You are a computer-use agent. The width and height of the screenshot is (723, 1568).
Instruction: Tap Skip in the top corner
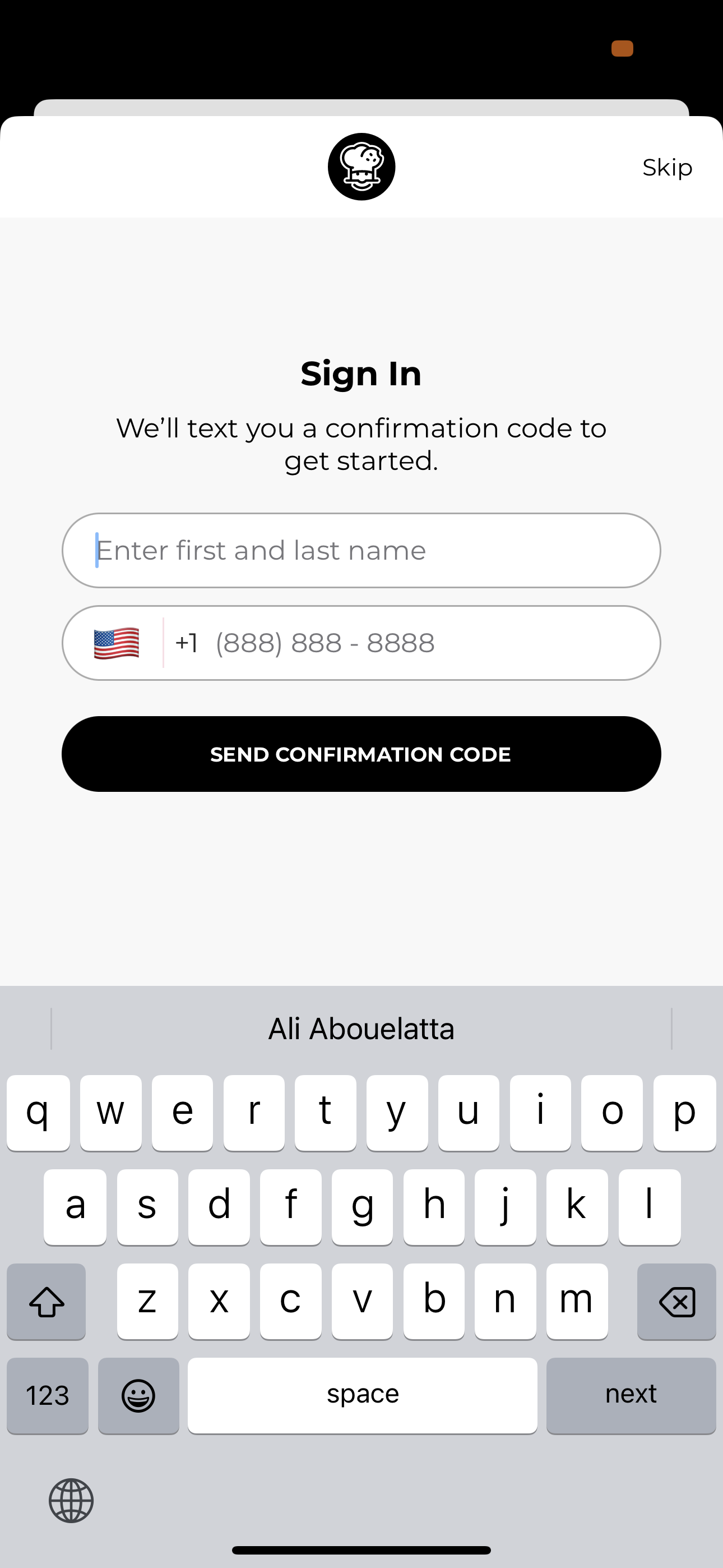667,168
